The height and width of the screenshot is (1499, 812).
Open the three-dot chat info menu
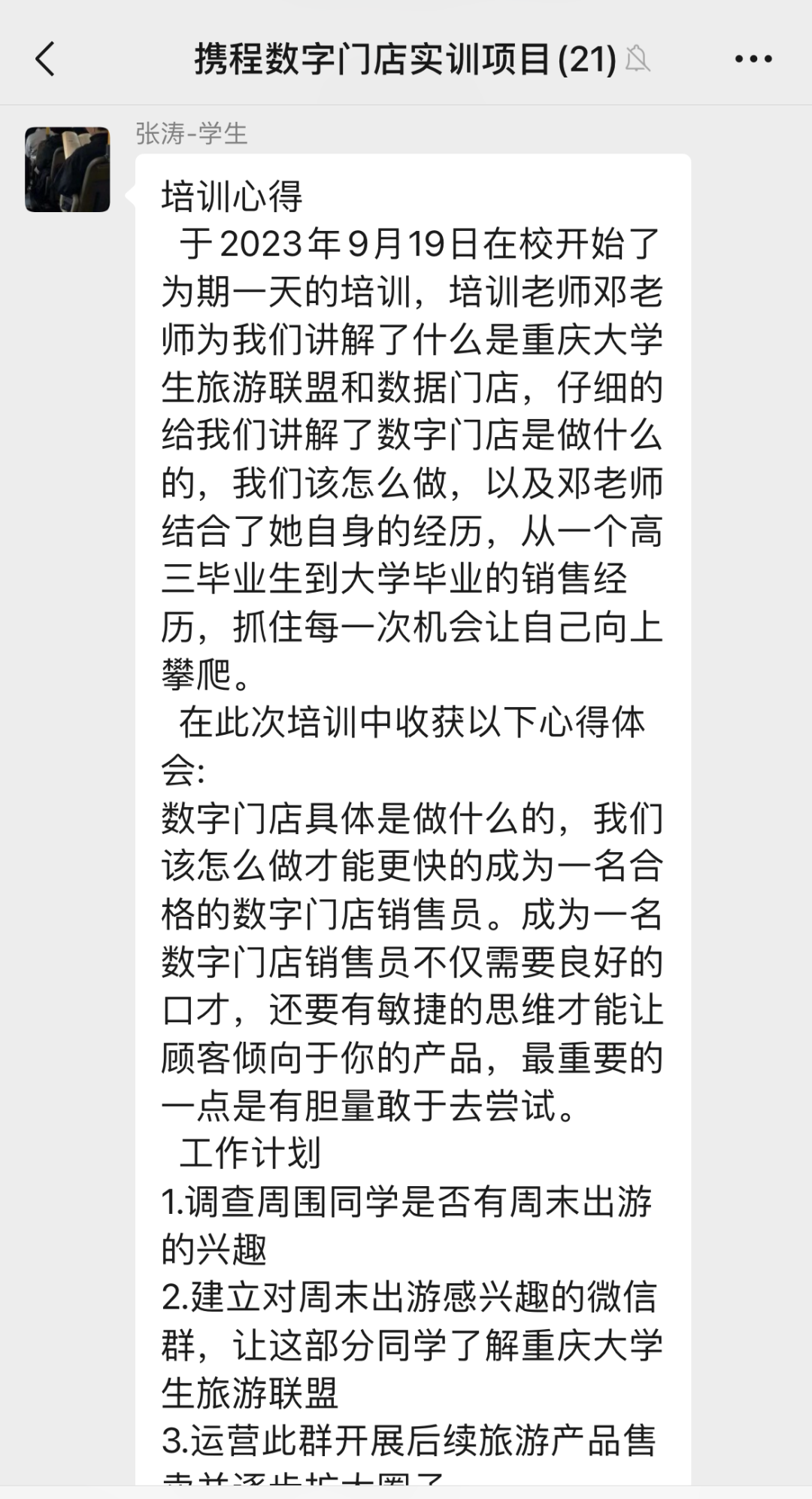(753, 59)
